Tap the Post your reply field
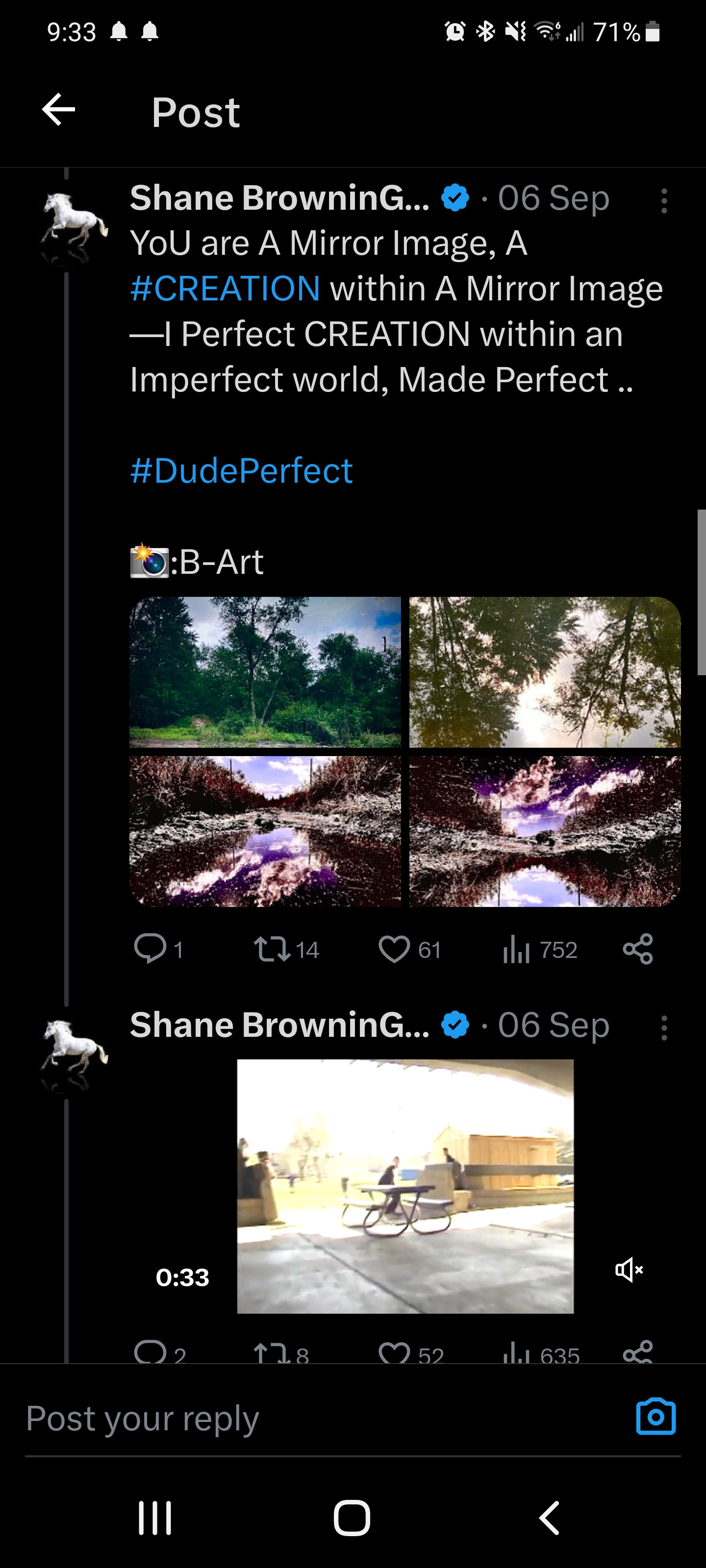The height and width of the screenshot is (1568, 706). tap(304, 1419)
